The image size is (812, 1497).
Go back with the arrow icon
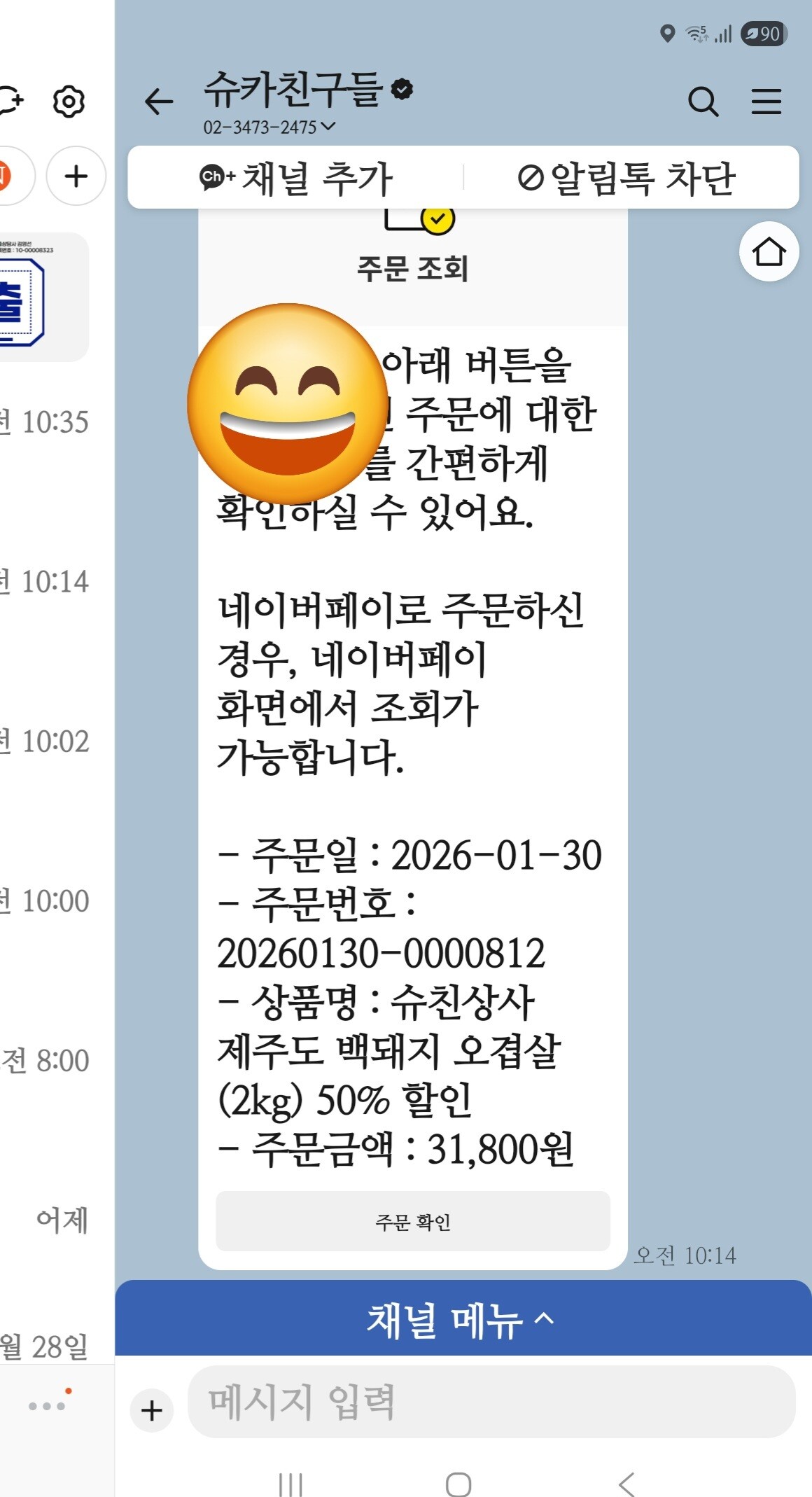(x=159, y=102)
